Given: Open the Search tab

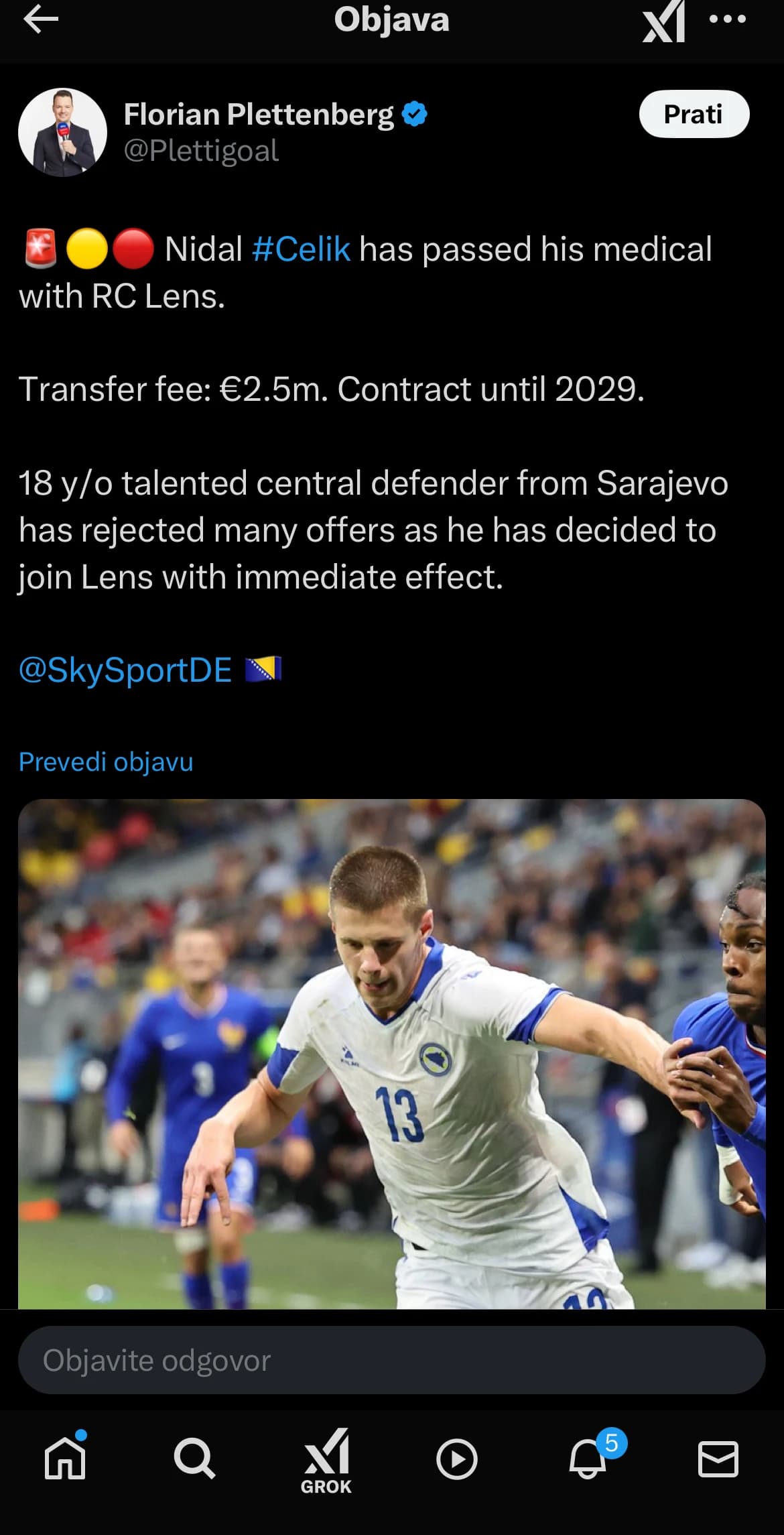Looking at the screenshot, I should [x=194, y=1459].
